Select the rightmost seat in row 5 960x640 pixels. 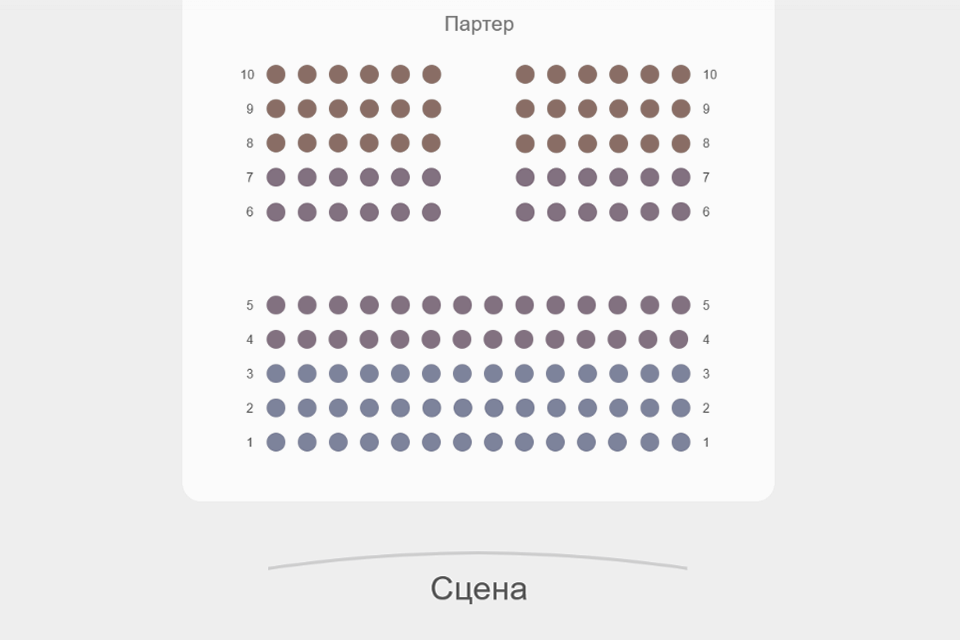pos(681,305)
